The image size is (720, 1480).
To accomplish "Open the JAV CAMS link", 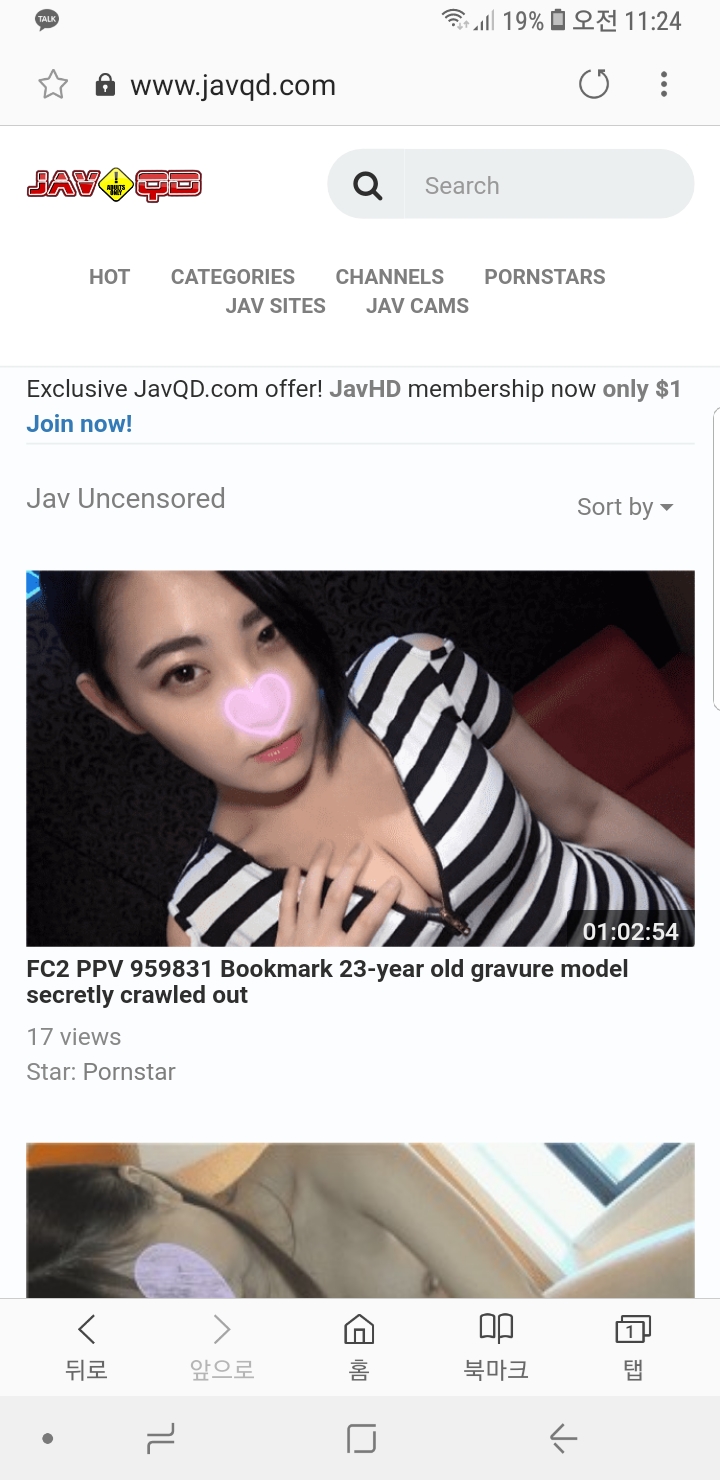I will [x=417, y=306].
